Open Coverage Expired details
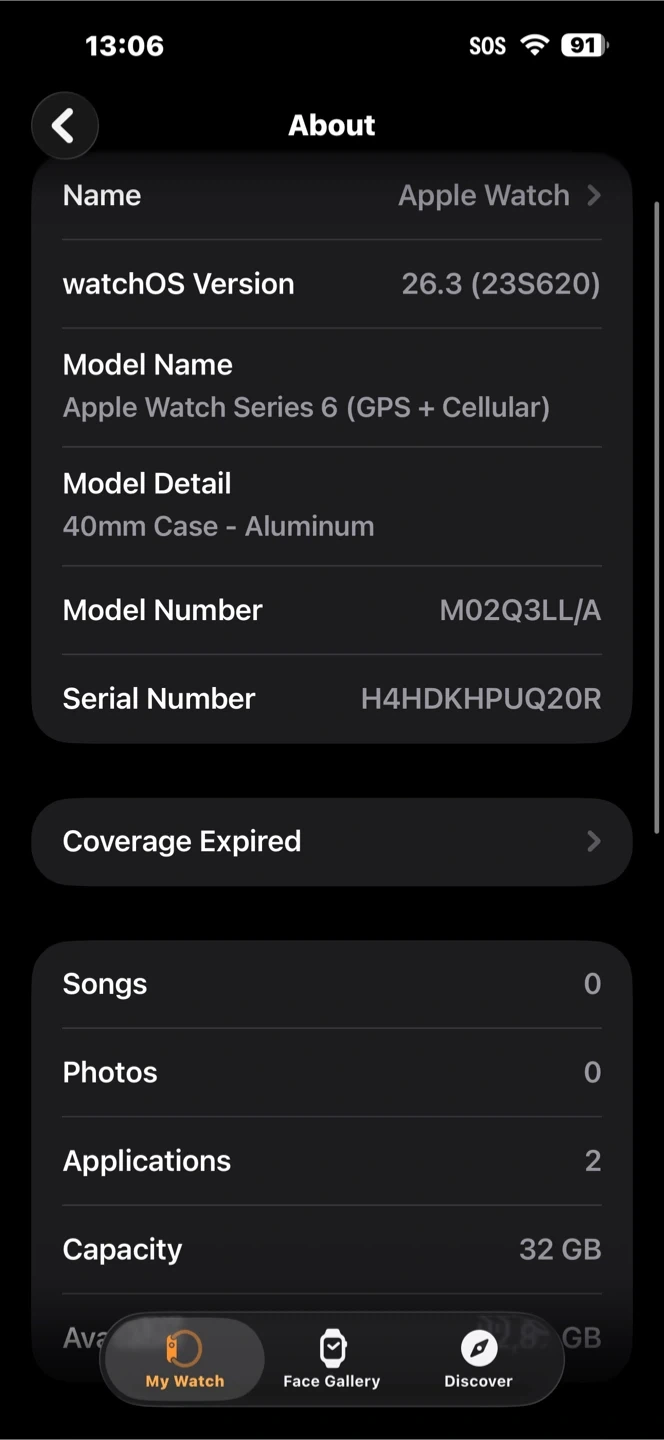The image size is (664, 1440). (332, 842)
